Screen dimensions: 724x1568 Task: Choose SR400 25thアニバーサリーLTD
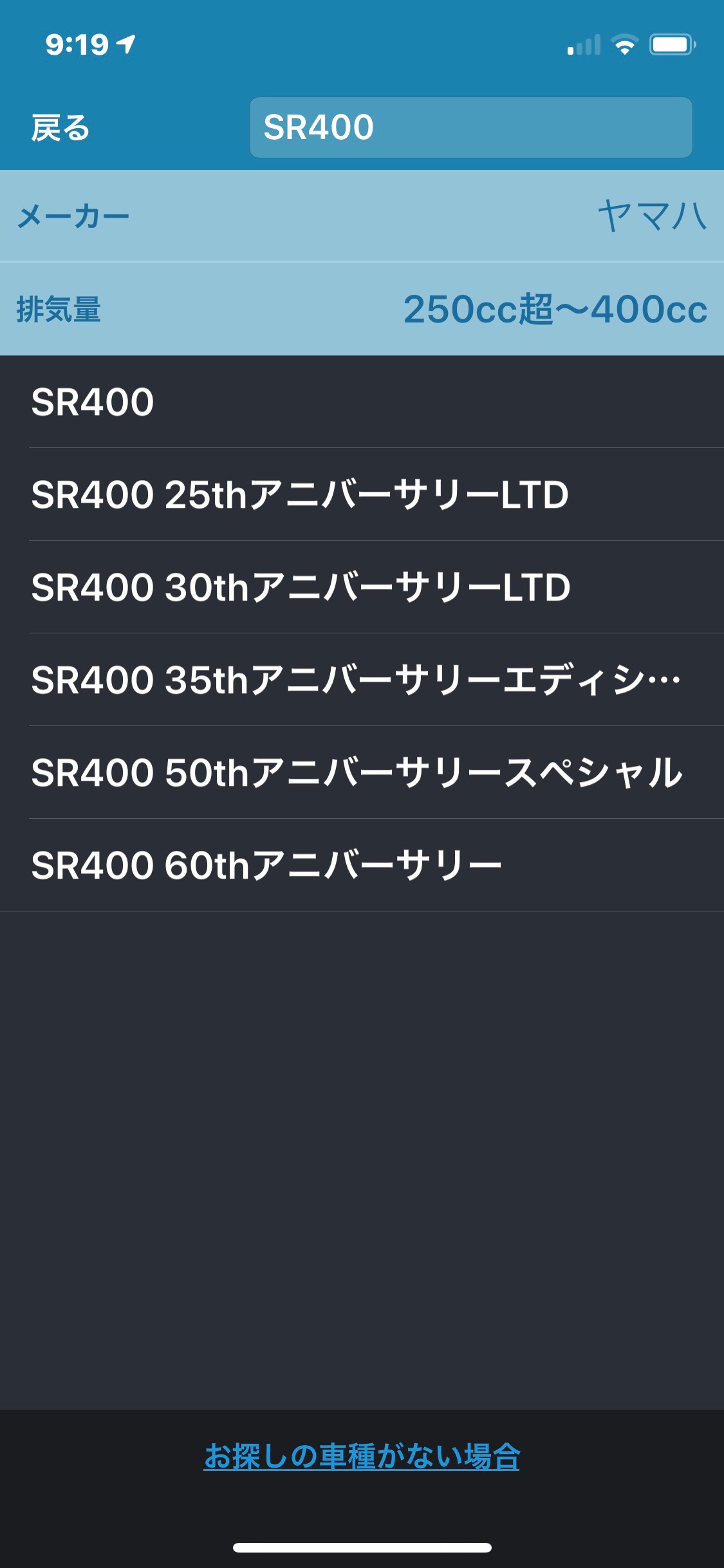[x=362, y=494]
